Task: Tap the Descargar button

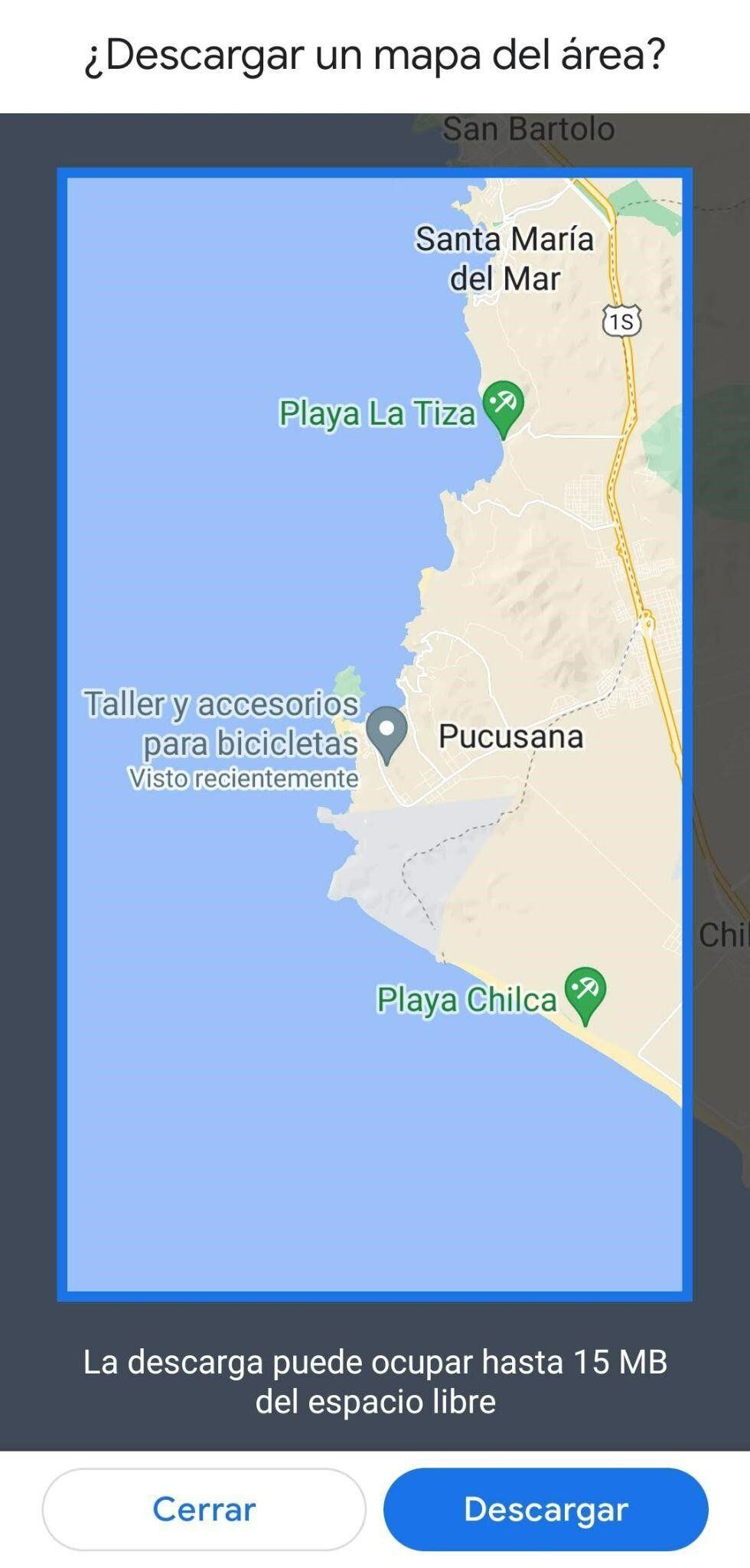Action: pos(546,1509)
